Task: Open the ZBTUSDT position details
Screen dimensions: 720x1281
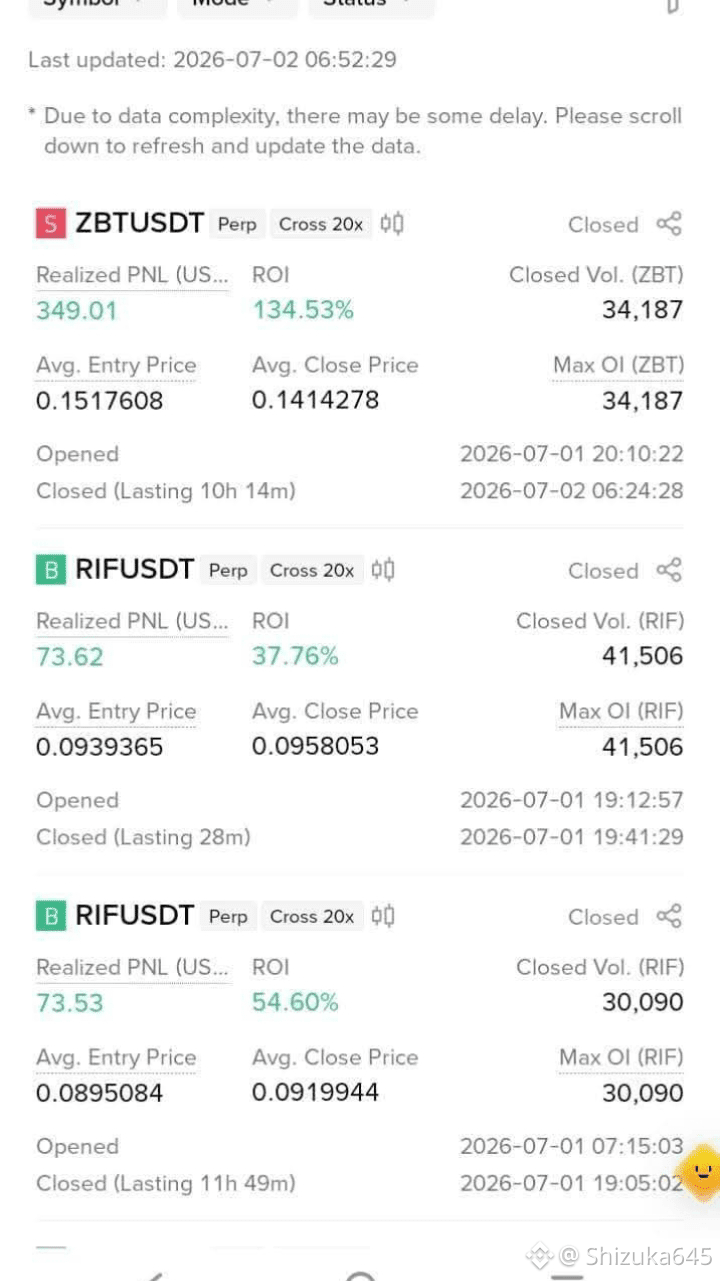Action: [139, 223]
